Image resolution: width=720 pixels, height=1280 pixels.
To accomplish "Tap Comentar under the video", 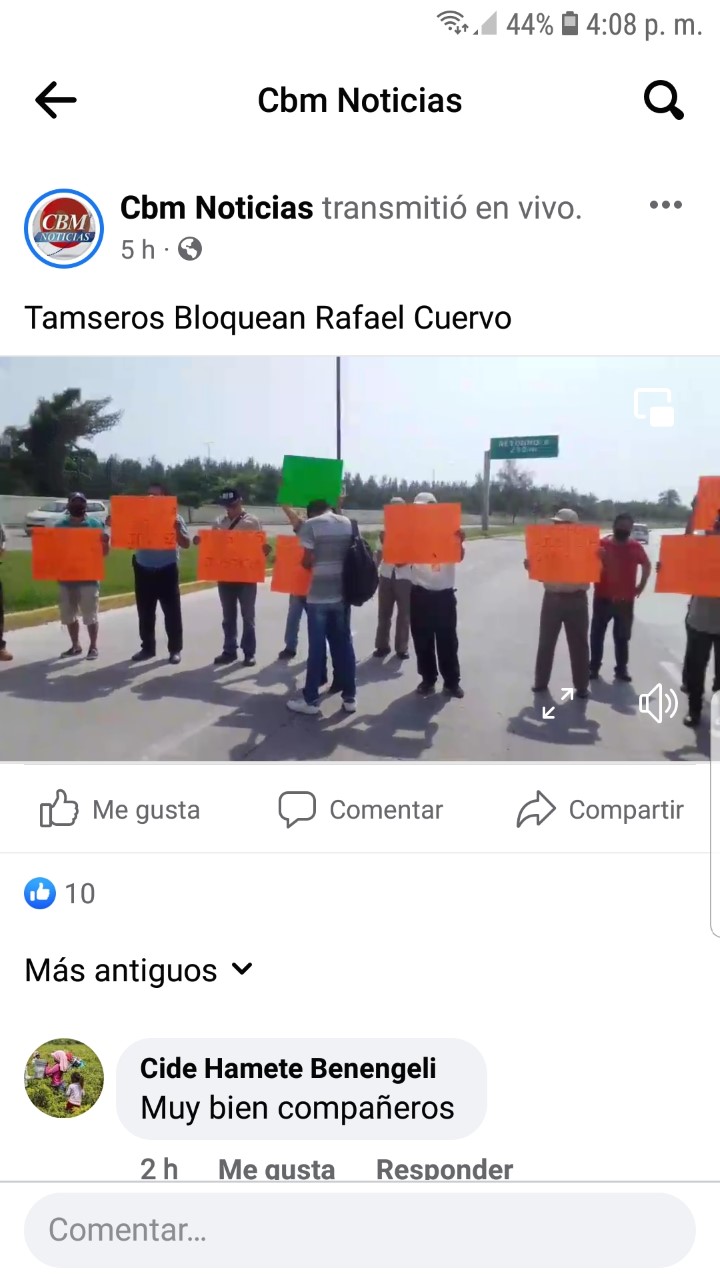I will coord(360,809).
